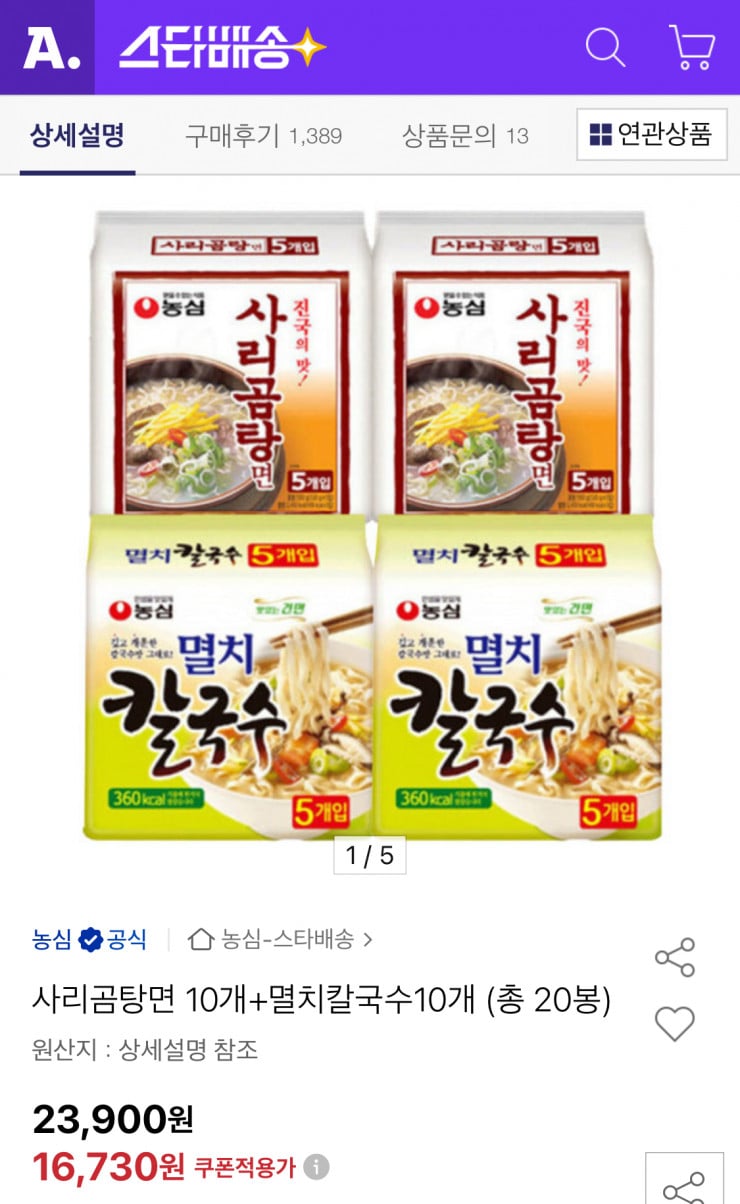Click the ramen product image

(370, 520)
